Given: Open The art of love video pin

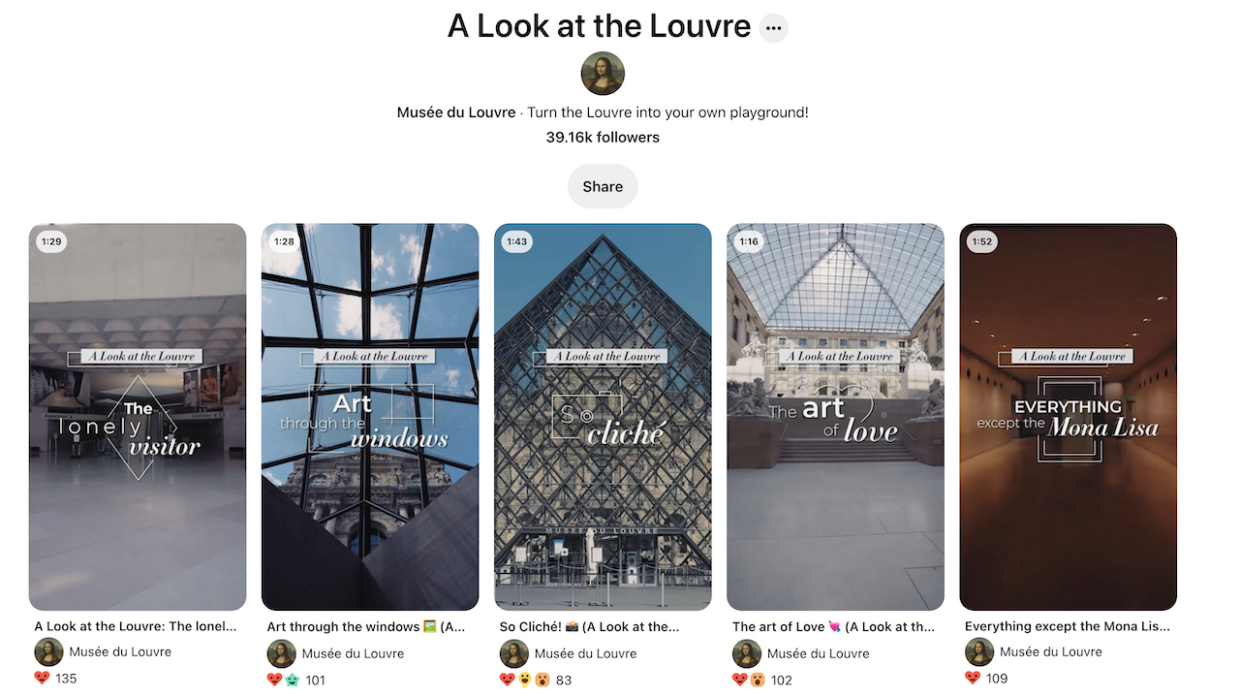Looking at the screenshot, I should tap(835, 416).
